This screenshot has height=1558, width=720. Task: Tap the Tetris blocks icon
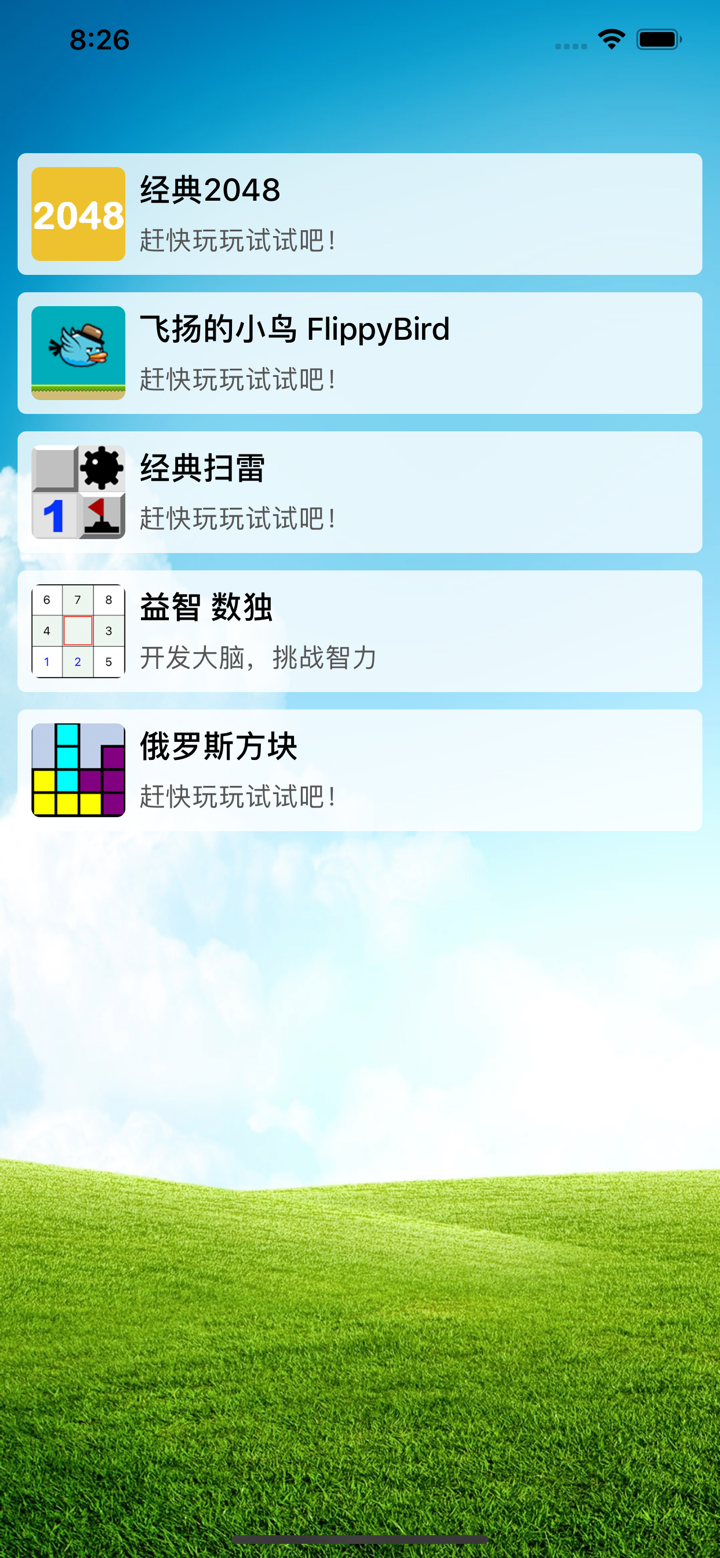[78, 769]
